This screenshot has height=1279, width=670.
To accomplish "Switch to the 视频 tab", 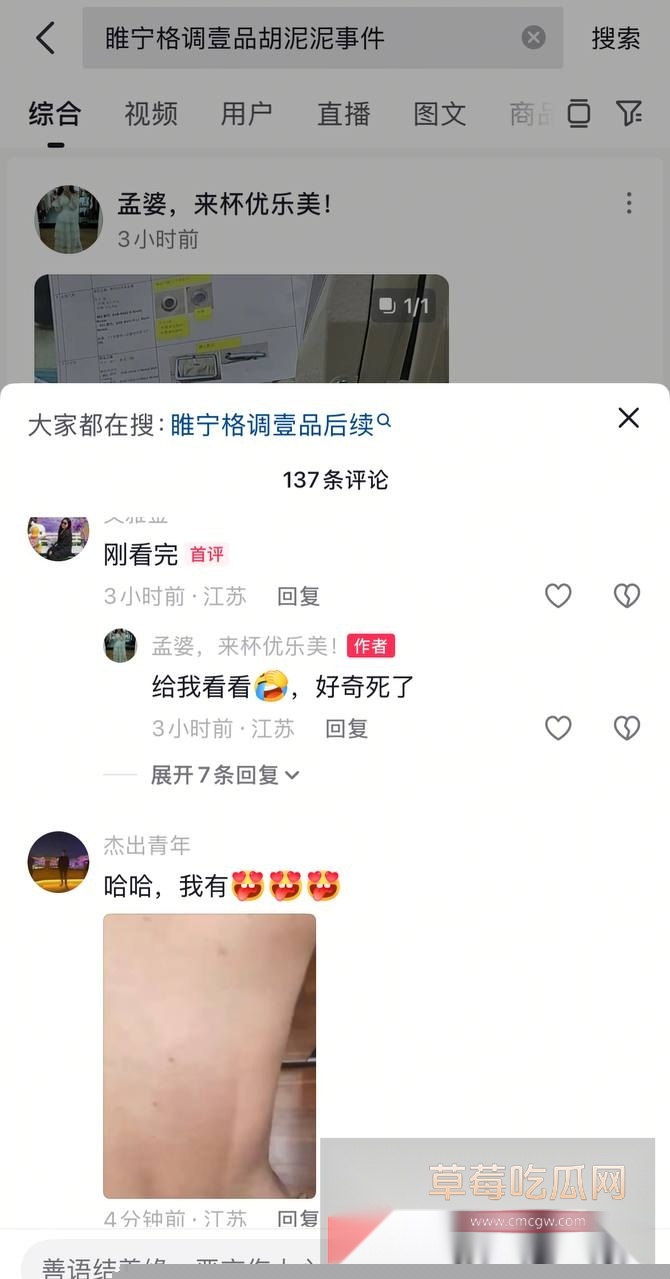I will click(151, 114).
